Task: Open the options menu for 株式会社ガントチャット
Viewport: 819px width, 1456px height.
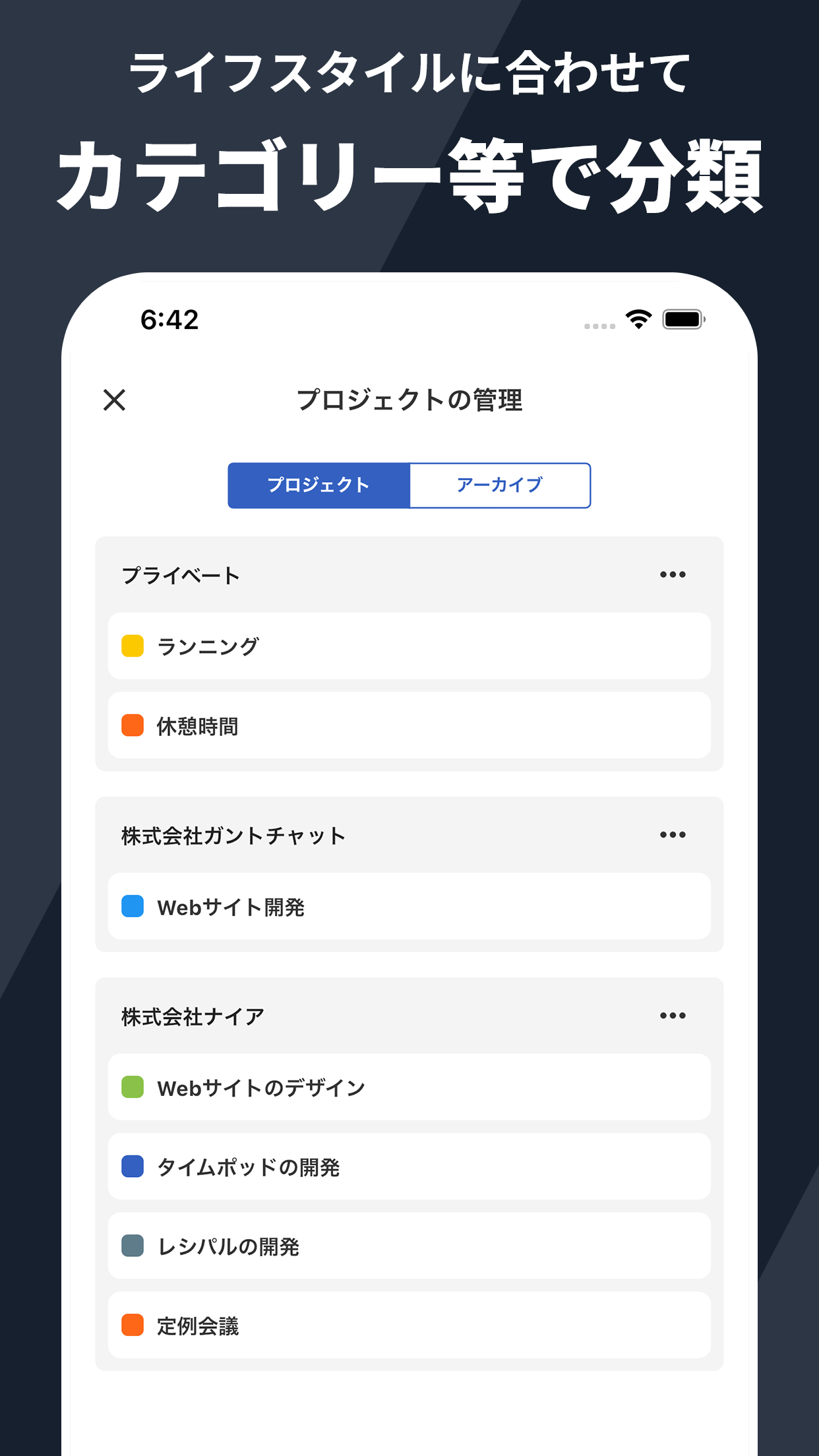Action: point(672,834)
